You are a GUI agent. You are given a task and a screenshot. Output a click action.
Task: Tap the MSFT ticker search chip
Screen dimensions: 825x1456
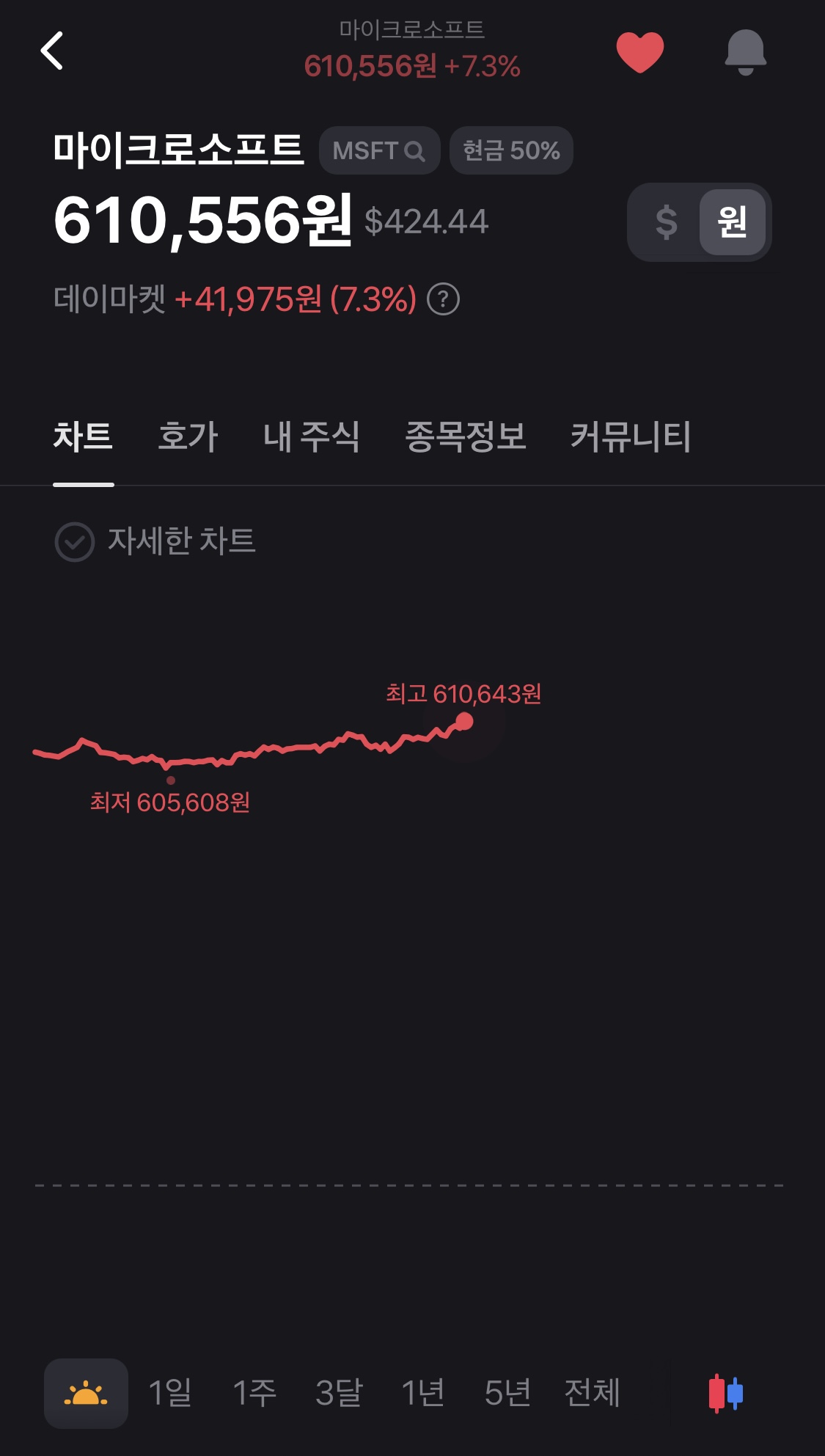[379, 150]
